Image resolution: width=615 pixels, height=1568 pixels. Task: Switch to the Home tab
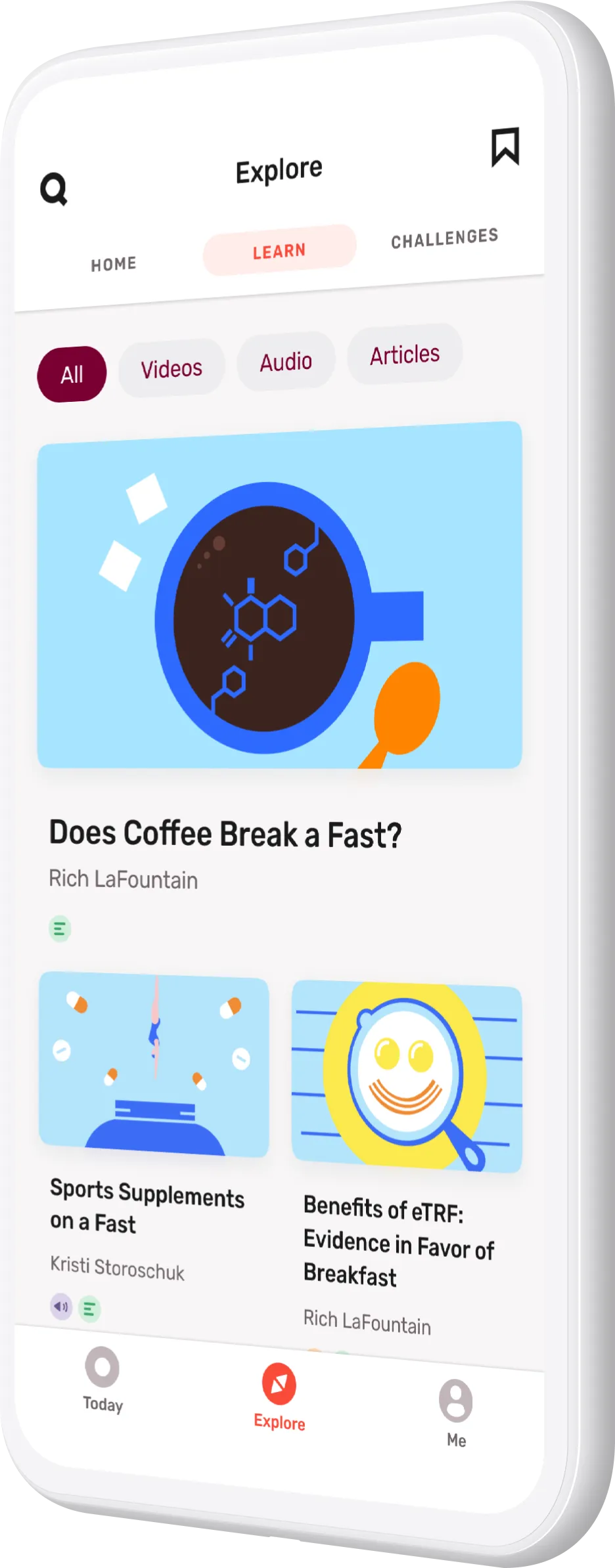(113, 263)
